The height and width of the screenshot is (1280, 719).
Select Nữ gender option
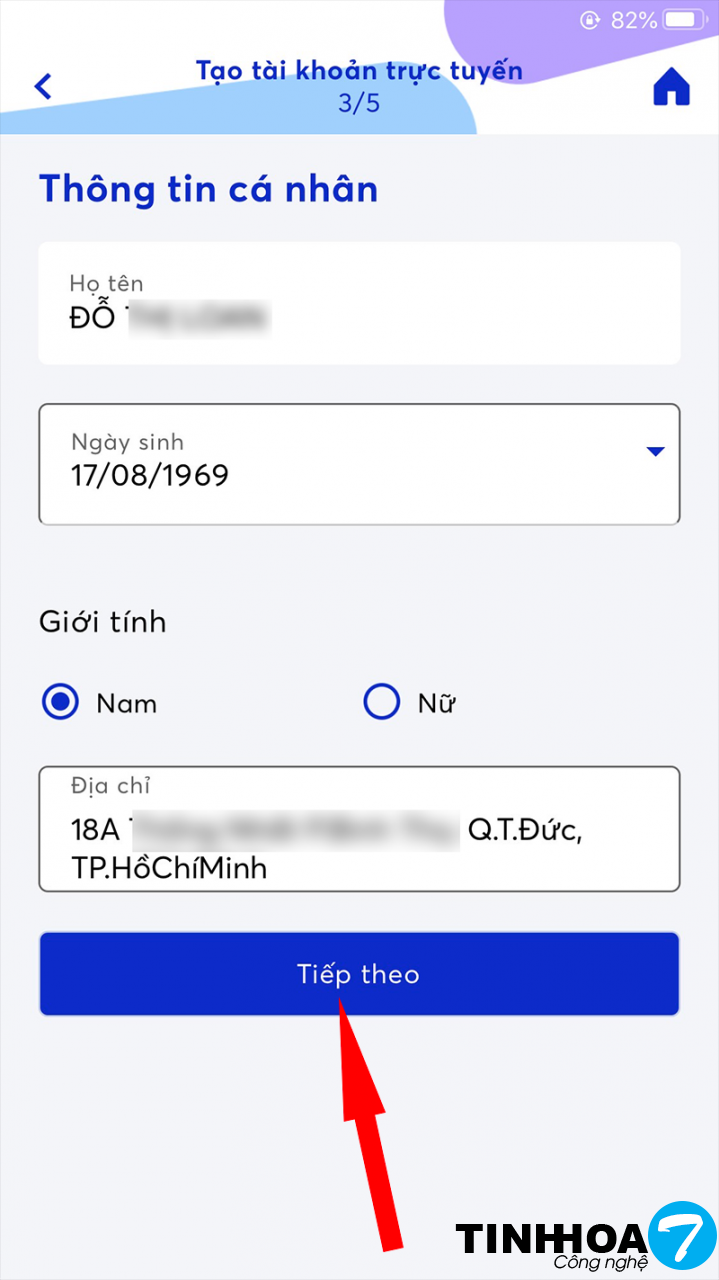[x=382, y=702]
